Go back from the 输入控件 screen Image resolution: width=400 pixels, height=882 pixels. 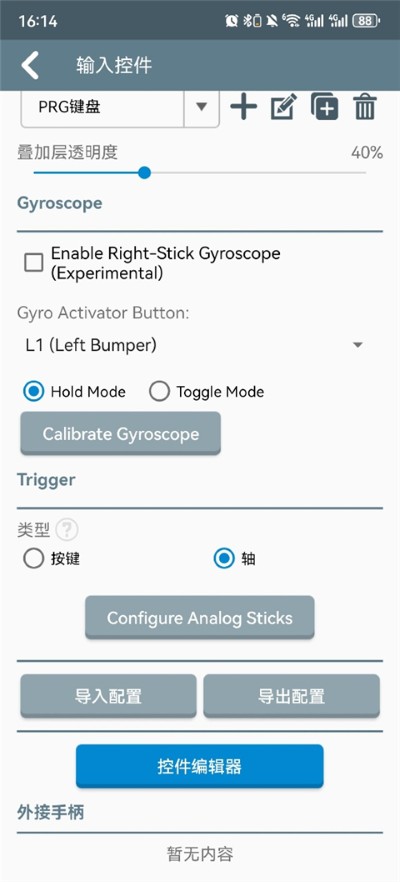coord(30,65)
